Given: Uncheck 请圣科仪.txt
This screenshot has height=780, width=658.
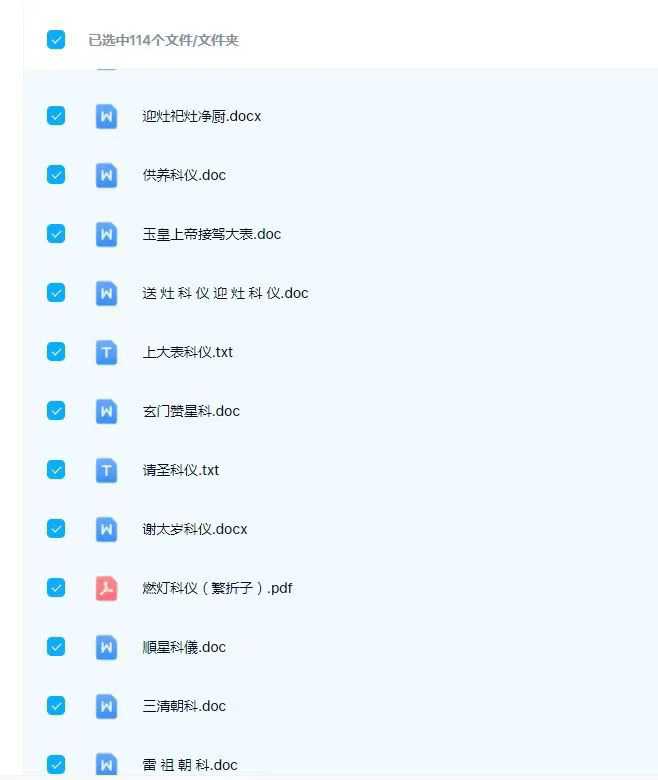Looking at the screenshot, I should [56, 469].
